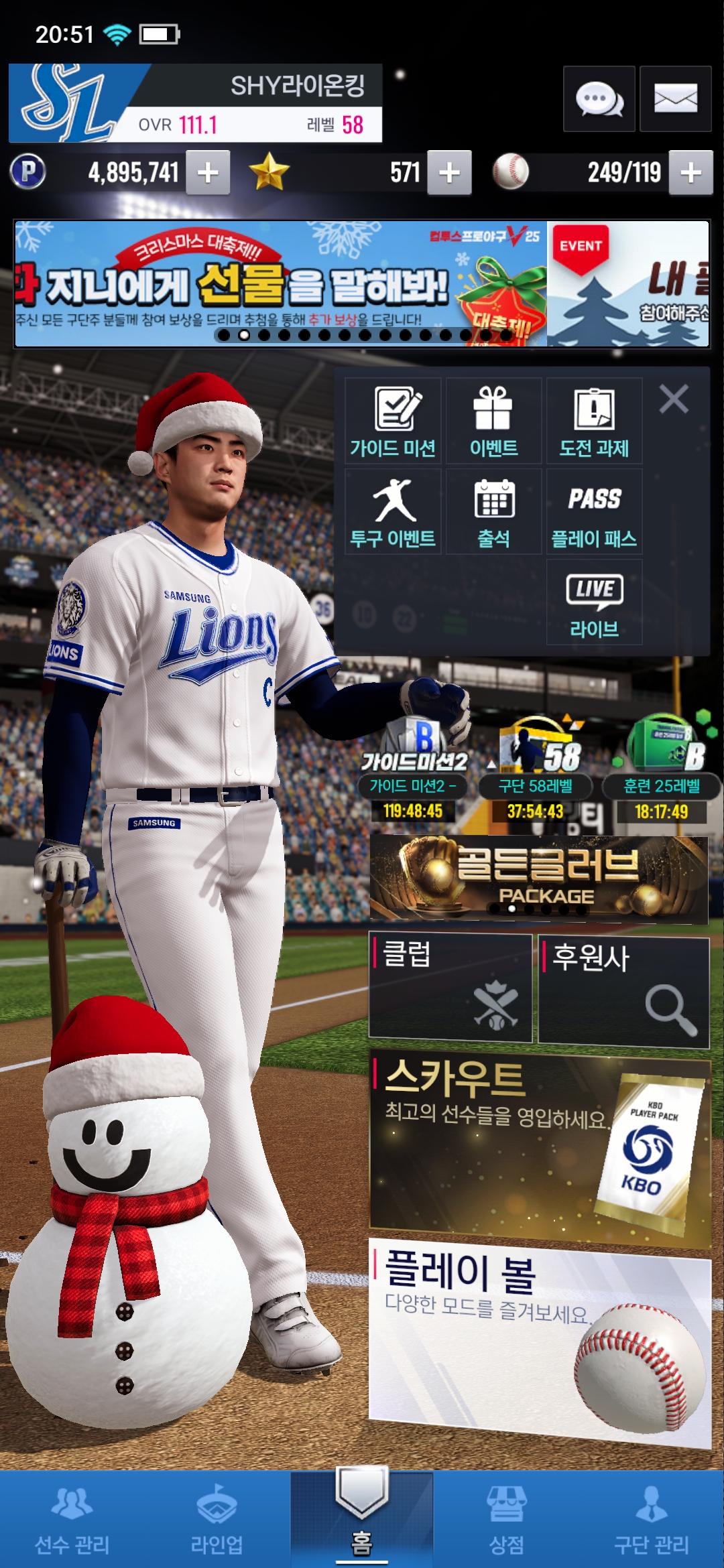
Task: Recharge baseballs with the plus button
Action: point(690,173)
